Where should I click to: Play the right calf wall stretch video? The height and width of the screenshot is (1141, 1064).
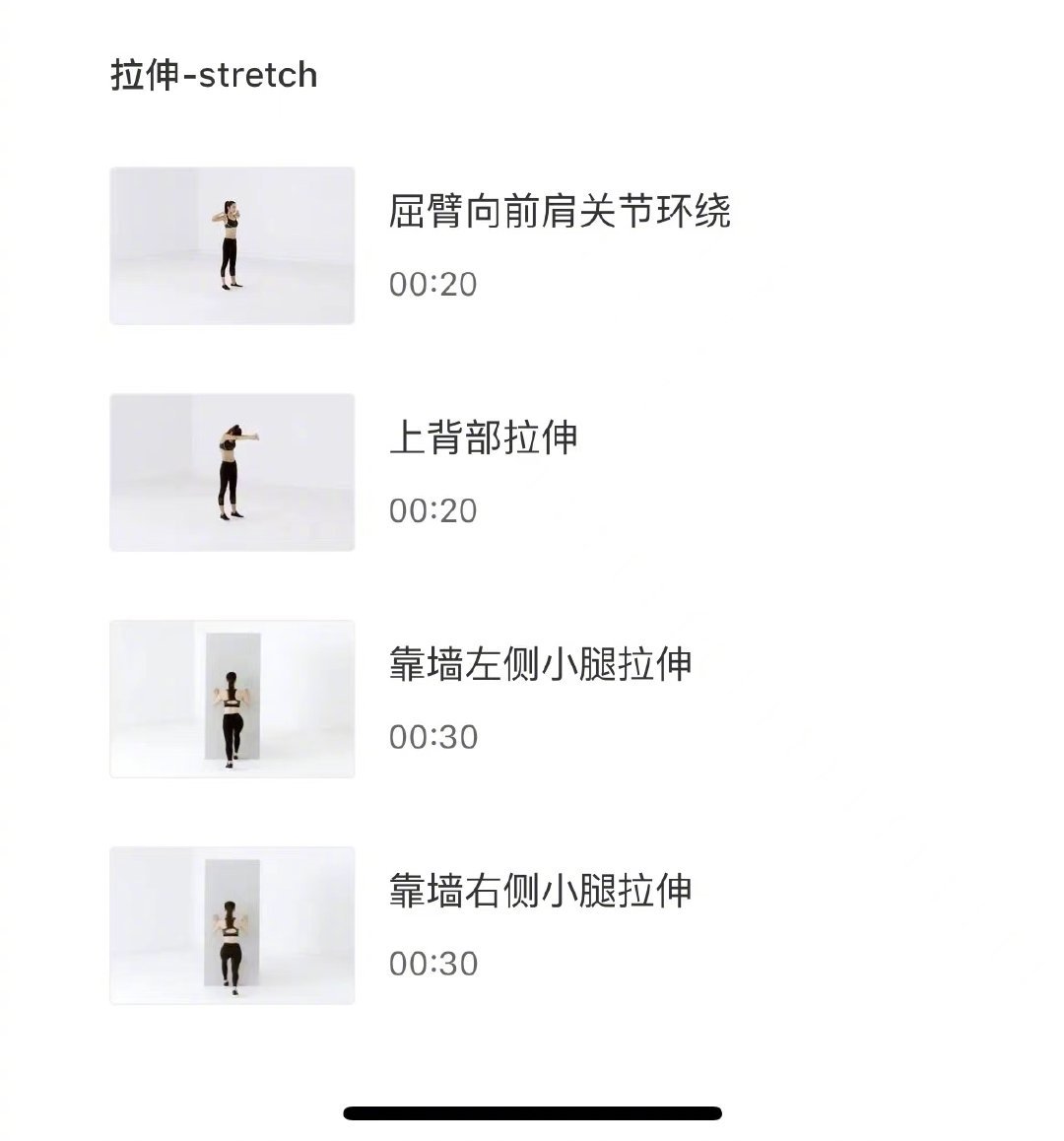pyautogui.click(x=232, y=924)
